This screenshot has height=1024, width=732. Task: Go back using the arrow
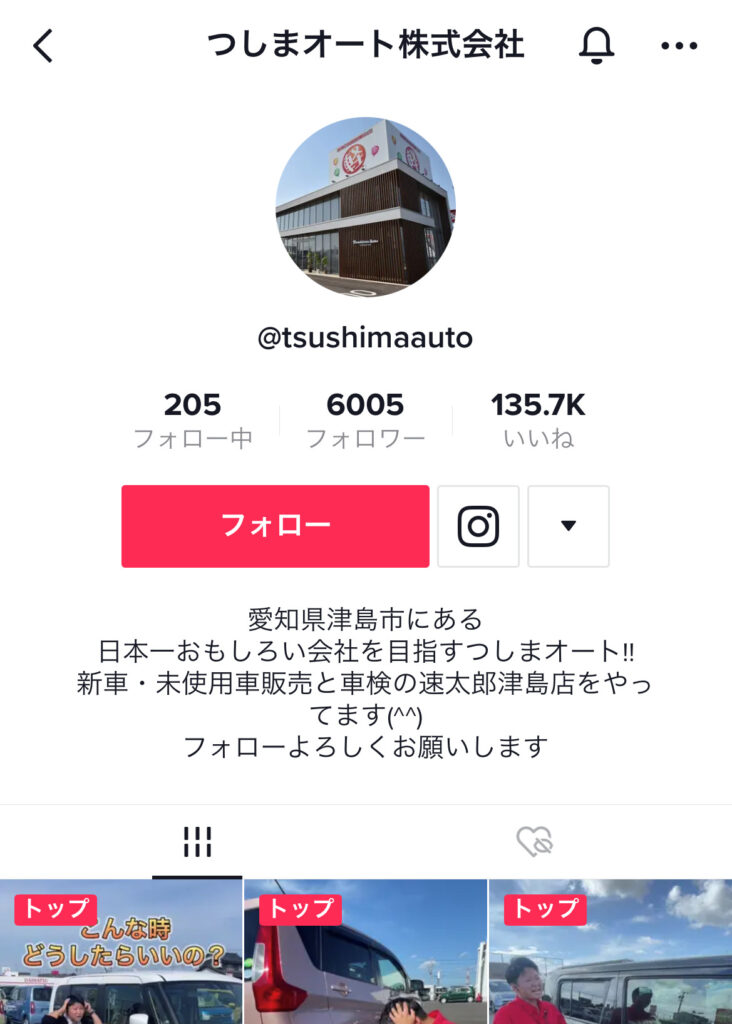click(x=43, y=46)
